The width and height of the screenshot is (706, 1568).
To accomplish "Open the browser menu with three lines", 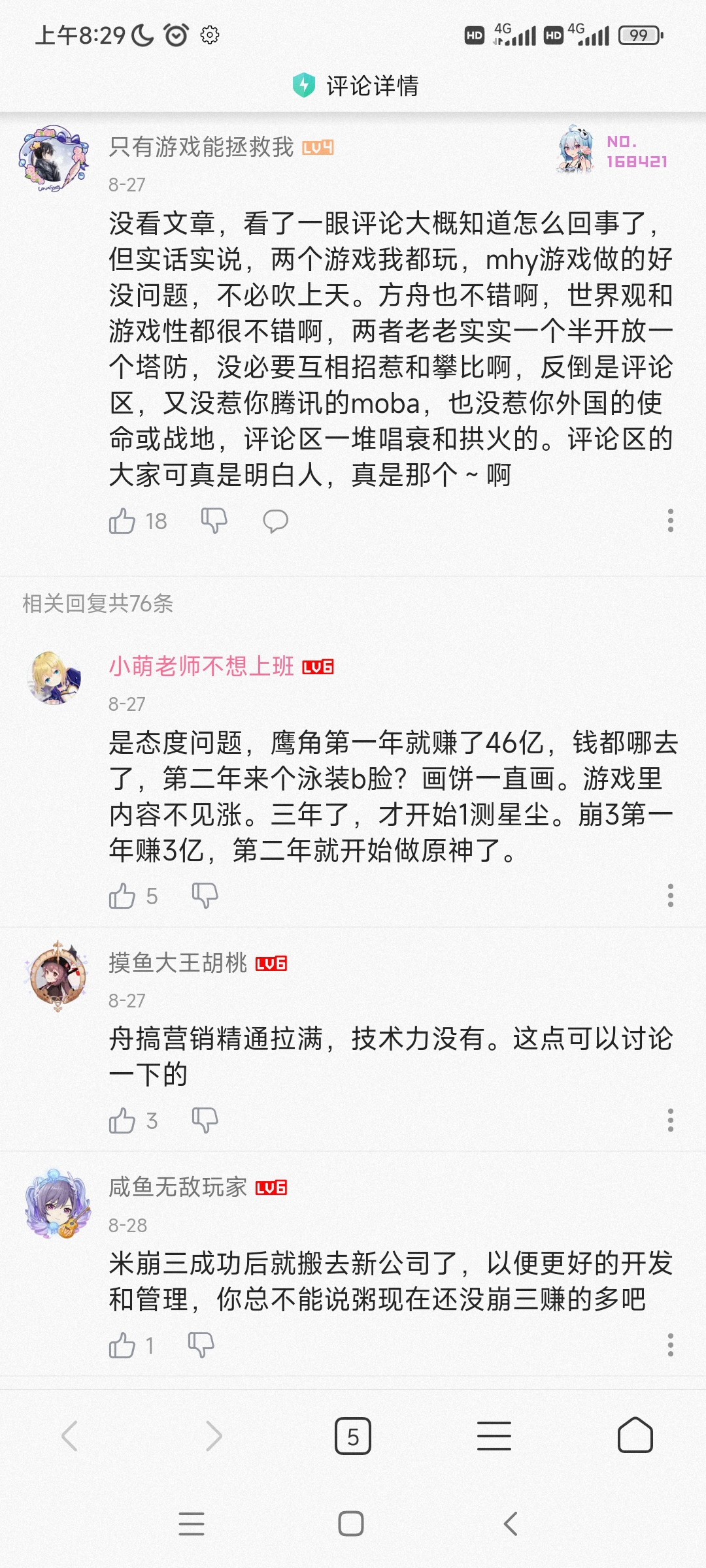I will (x=494, y=1436).
